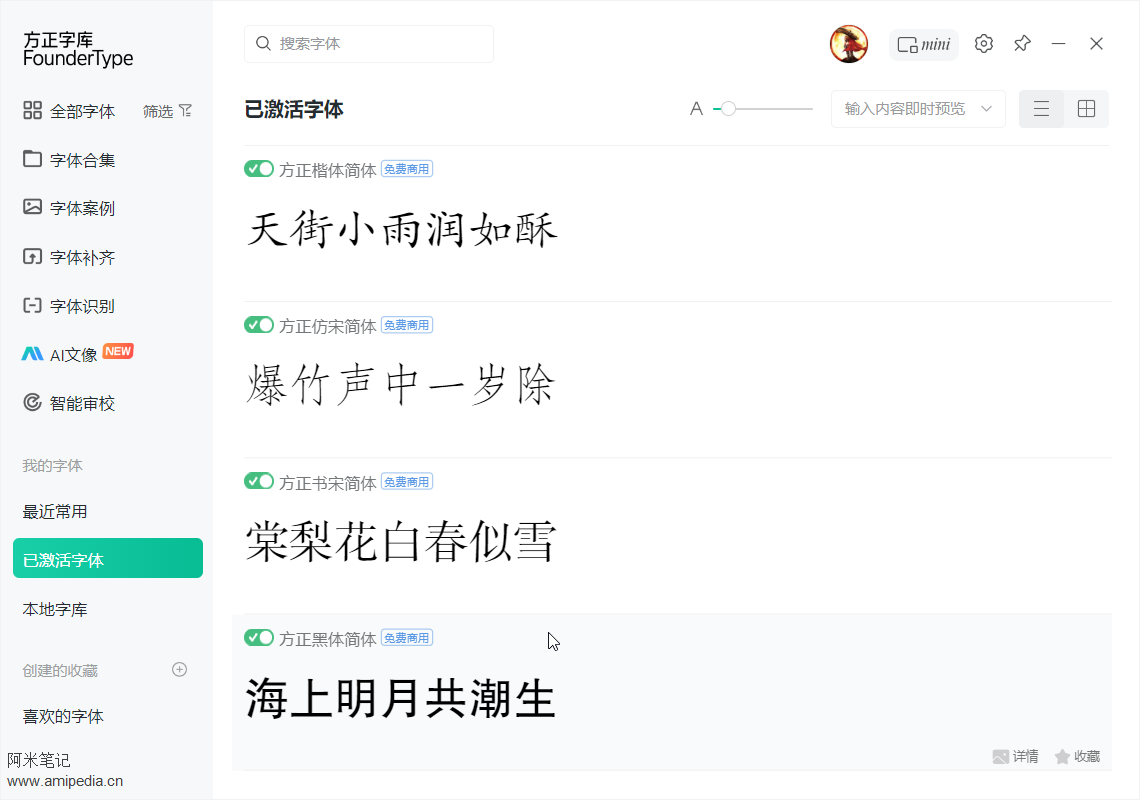
Task: Add 方正黑体简体 to 收藏
Action: [x=1078, y=757]
